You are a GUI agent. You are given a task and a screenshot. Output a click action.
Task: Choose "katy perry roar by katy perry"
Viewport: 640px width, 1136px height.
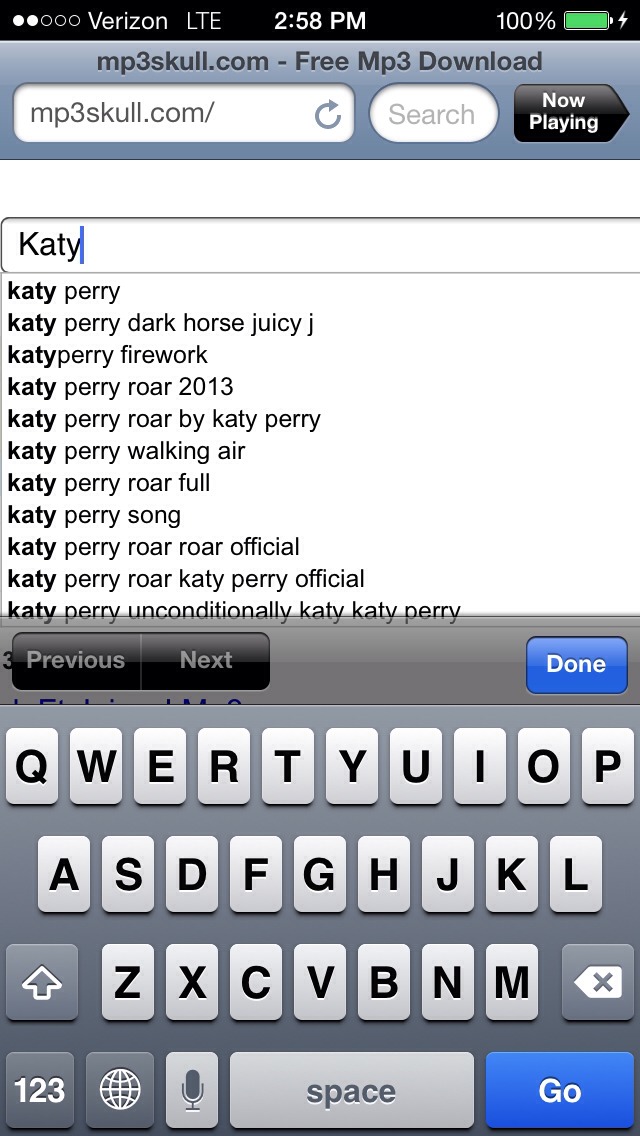pyautogui.click(x=164, y=420)
